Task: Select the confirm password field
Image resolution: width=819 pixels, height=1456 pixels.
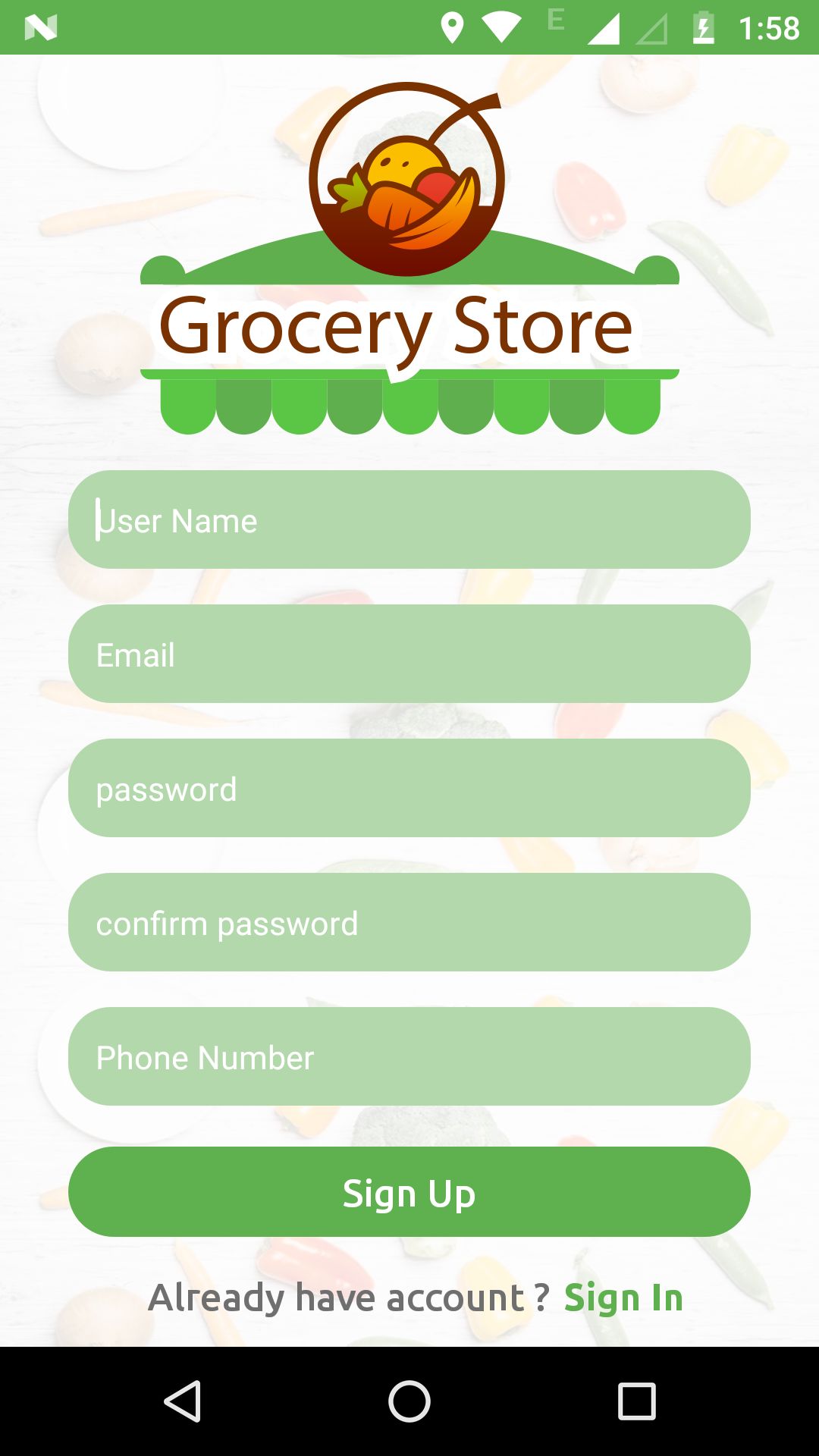Action: 409,922
